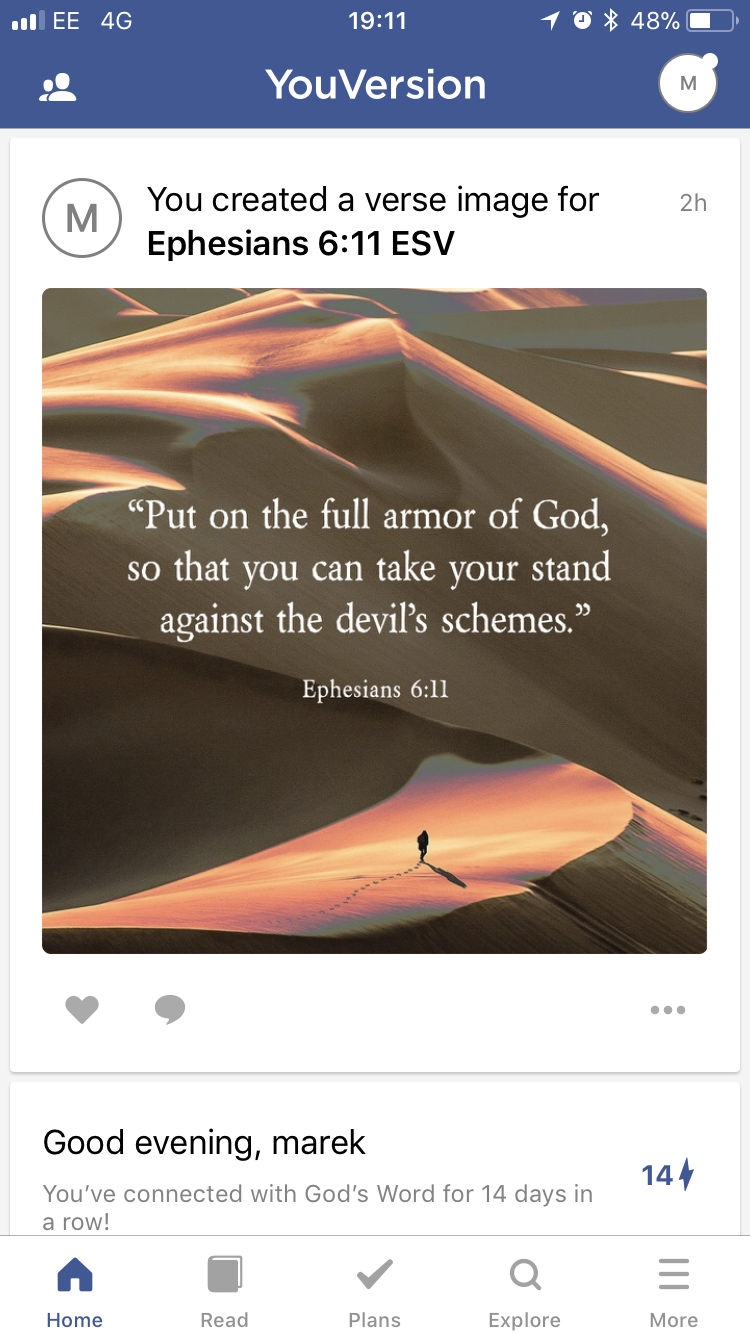Viewport: 750px width, 1334px height.
Task: Select the Explore tab
Action: click(x=524, y=1292)
